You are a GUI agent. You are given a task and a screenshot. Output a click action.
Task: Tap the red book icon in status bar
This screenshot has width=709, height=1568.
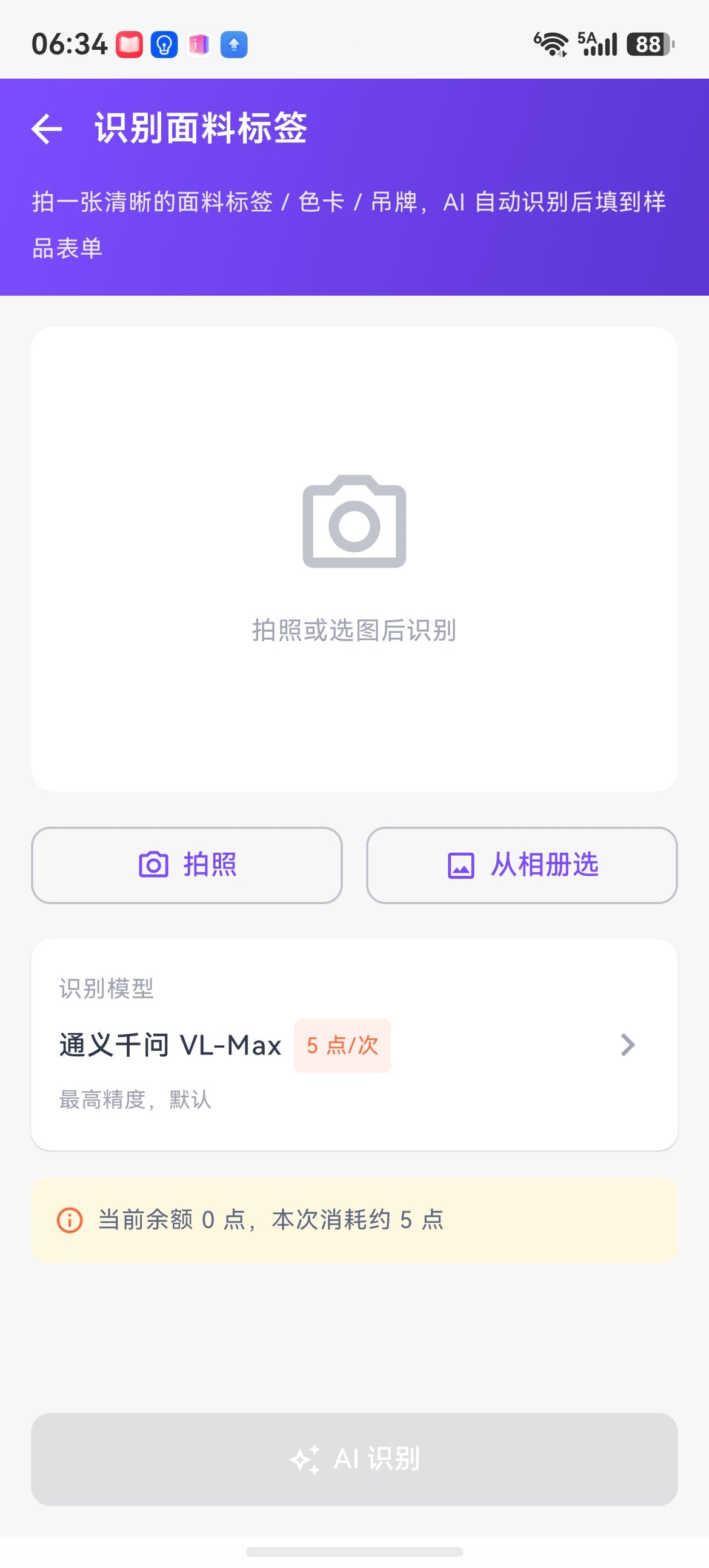130,44
